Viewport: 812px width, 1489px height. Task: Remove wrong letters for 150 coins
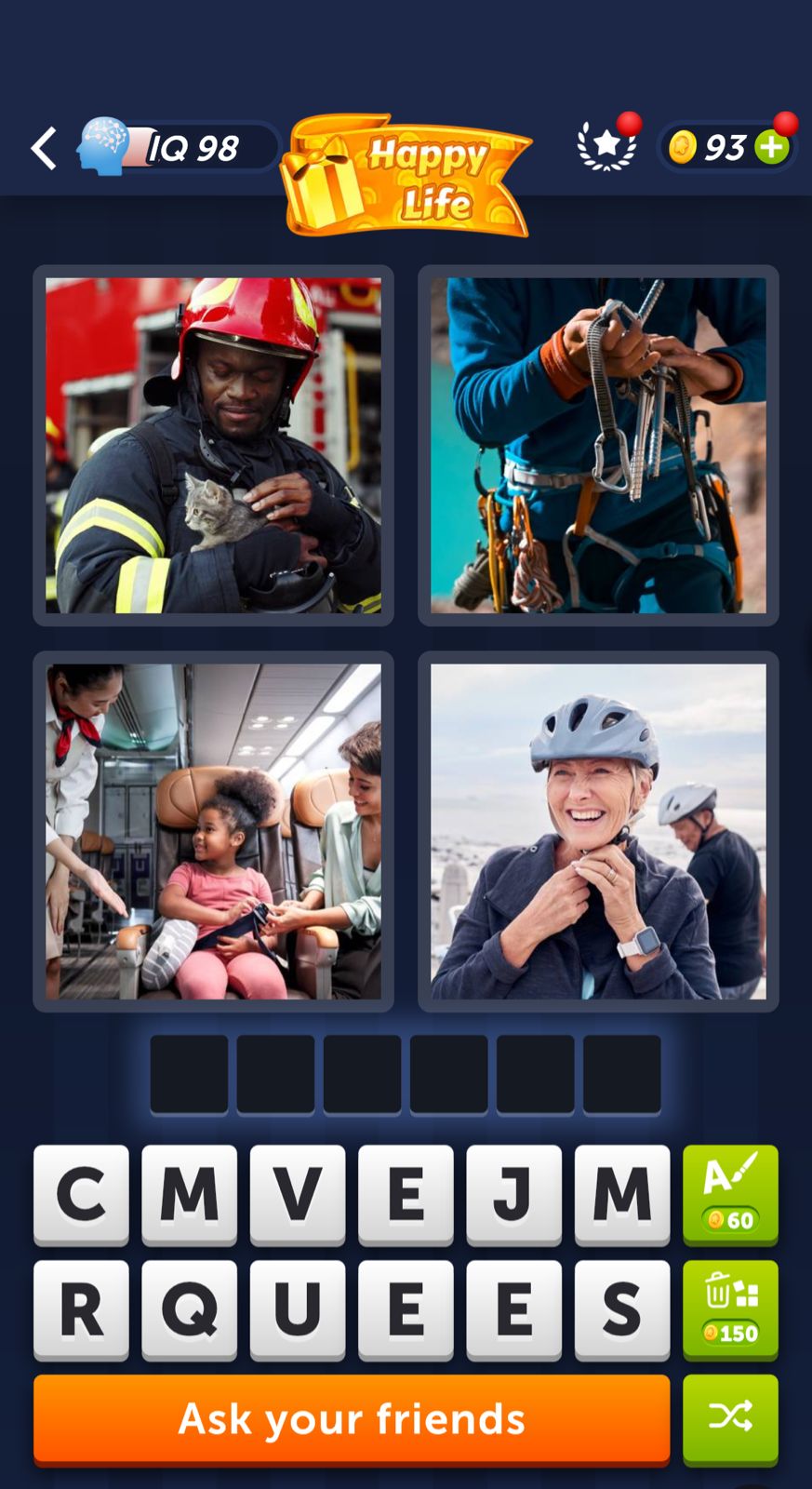pos(730,1308)
